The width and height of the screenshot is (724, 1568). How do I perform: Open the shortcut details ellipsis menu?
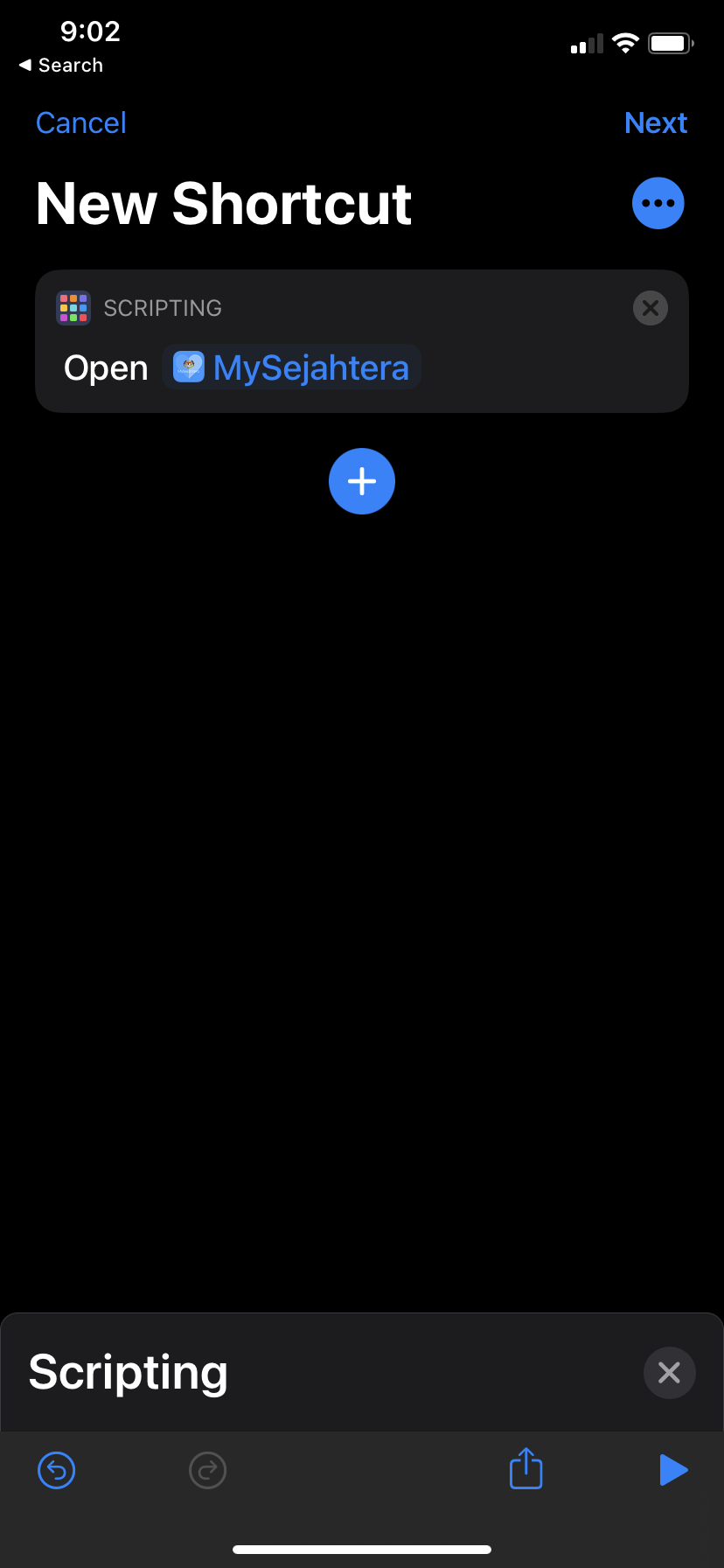click(x=658, y=203)
